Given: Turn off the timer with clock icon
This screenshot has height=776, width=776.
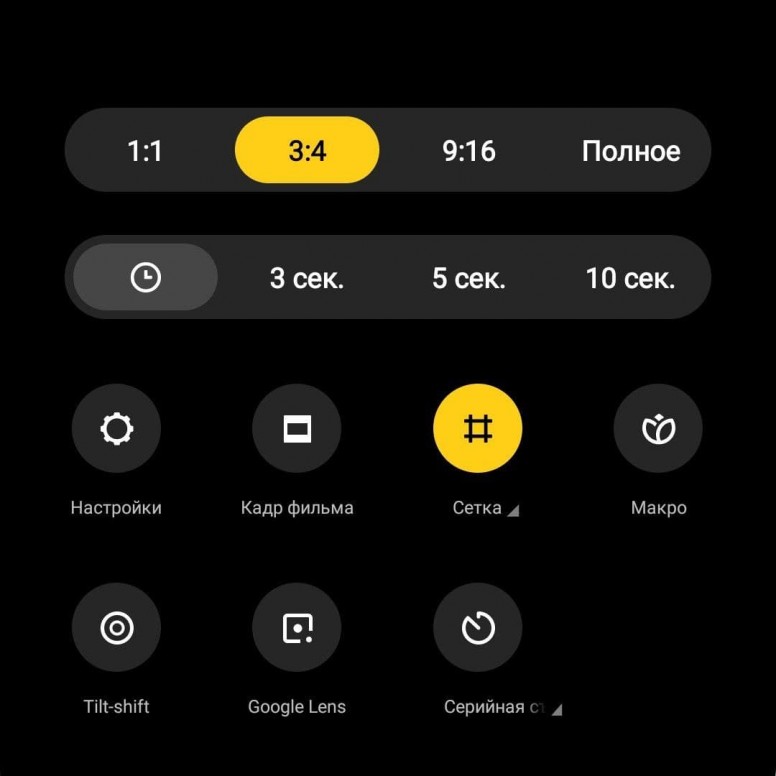Looking at the screenshot, I should point(146,277).
